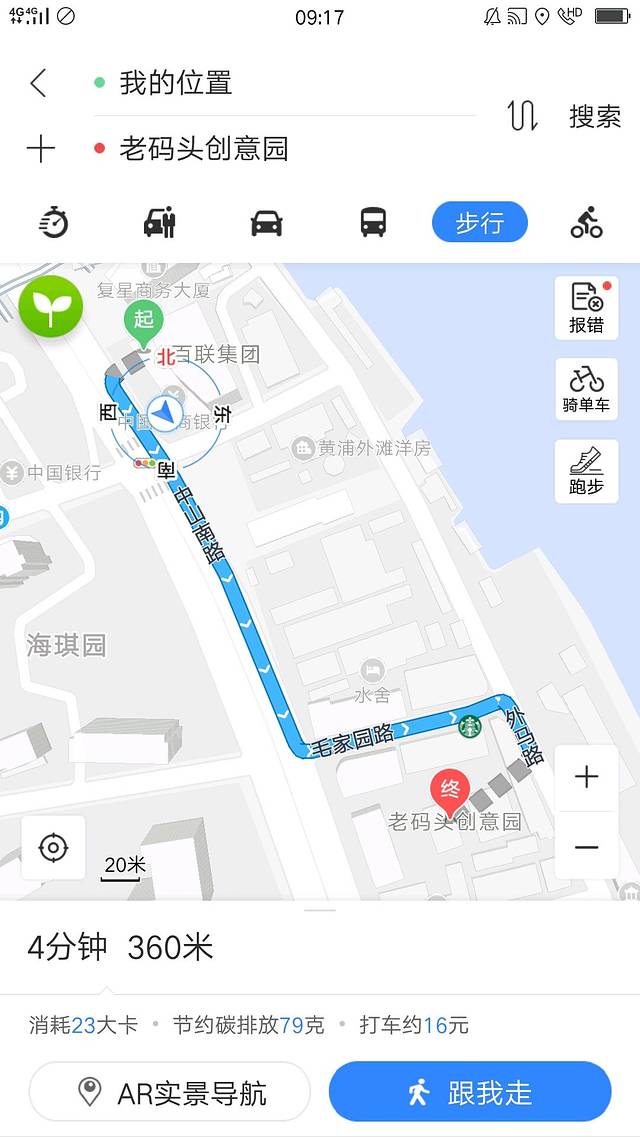Viewport: 640px width, 1137px height.
Task: Start walking navigation with 跟我走
Action: pos(470,1092)
